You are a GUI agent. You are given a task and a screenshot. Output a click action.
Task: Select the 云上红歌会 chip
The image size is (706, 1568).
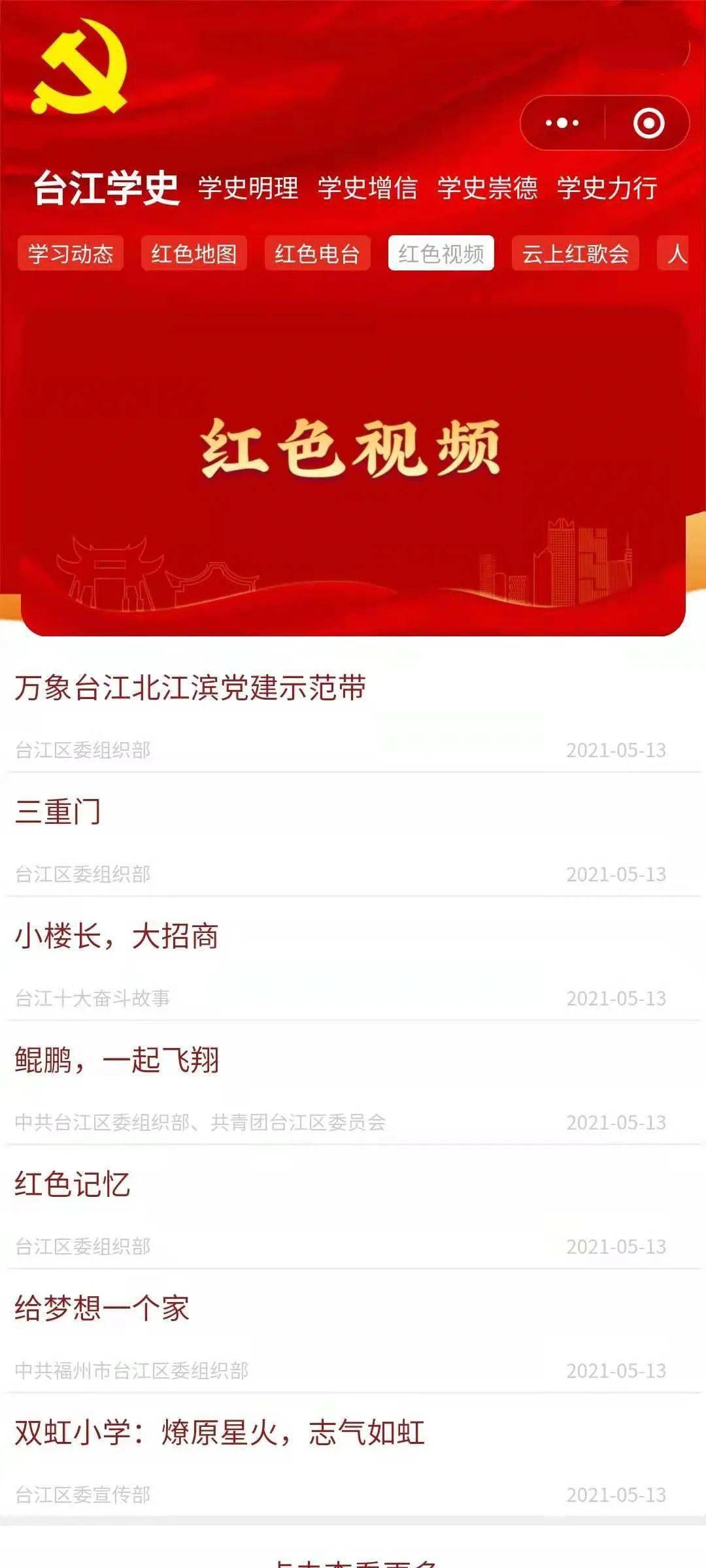tap(575, 253)
